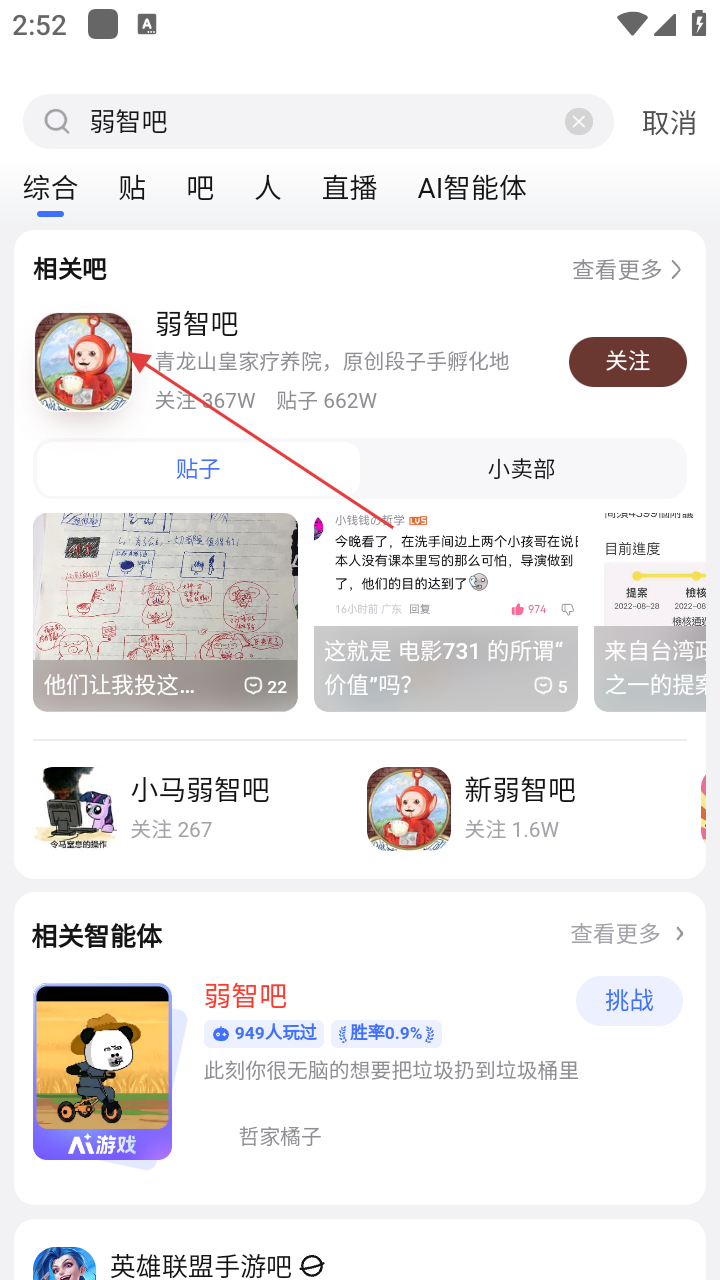This screenshot has width=720, height=1280.
Task: Clear the search text with the X icon
Action: [579, 122]
